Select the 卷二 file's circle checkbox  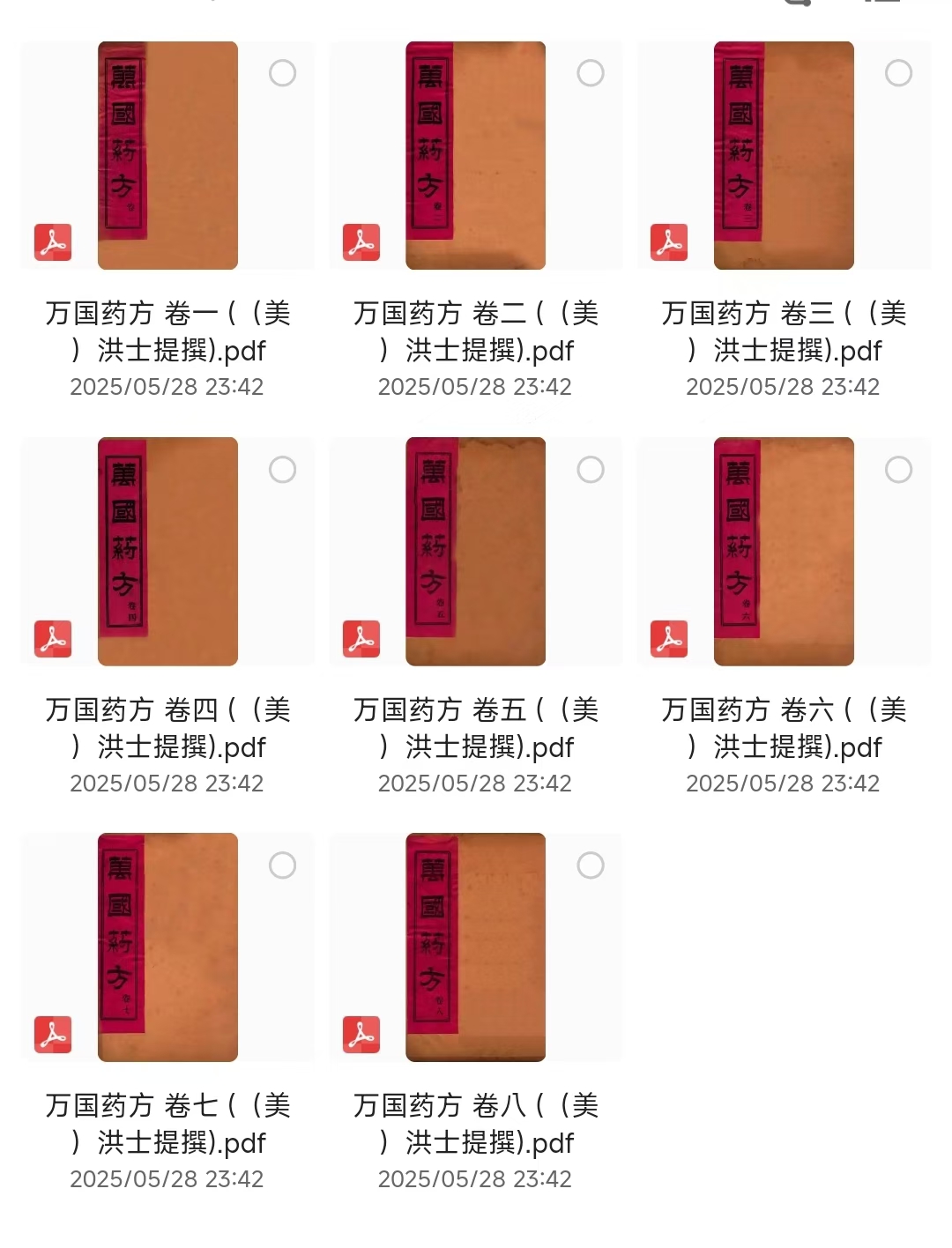tap(591, 73)
